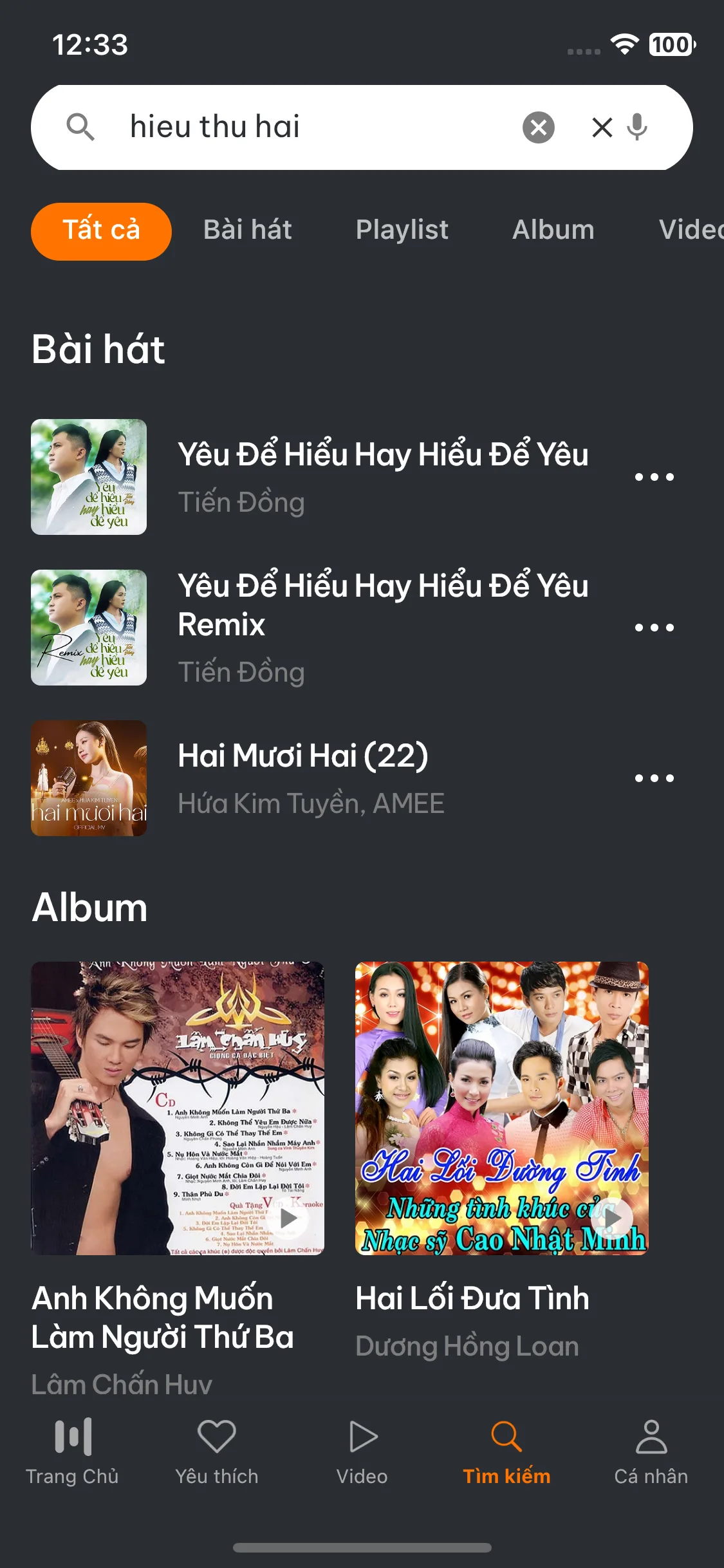Switch to the Album tab
Screen dimensions: 724x1568
tap(553, 230)
